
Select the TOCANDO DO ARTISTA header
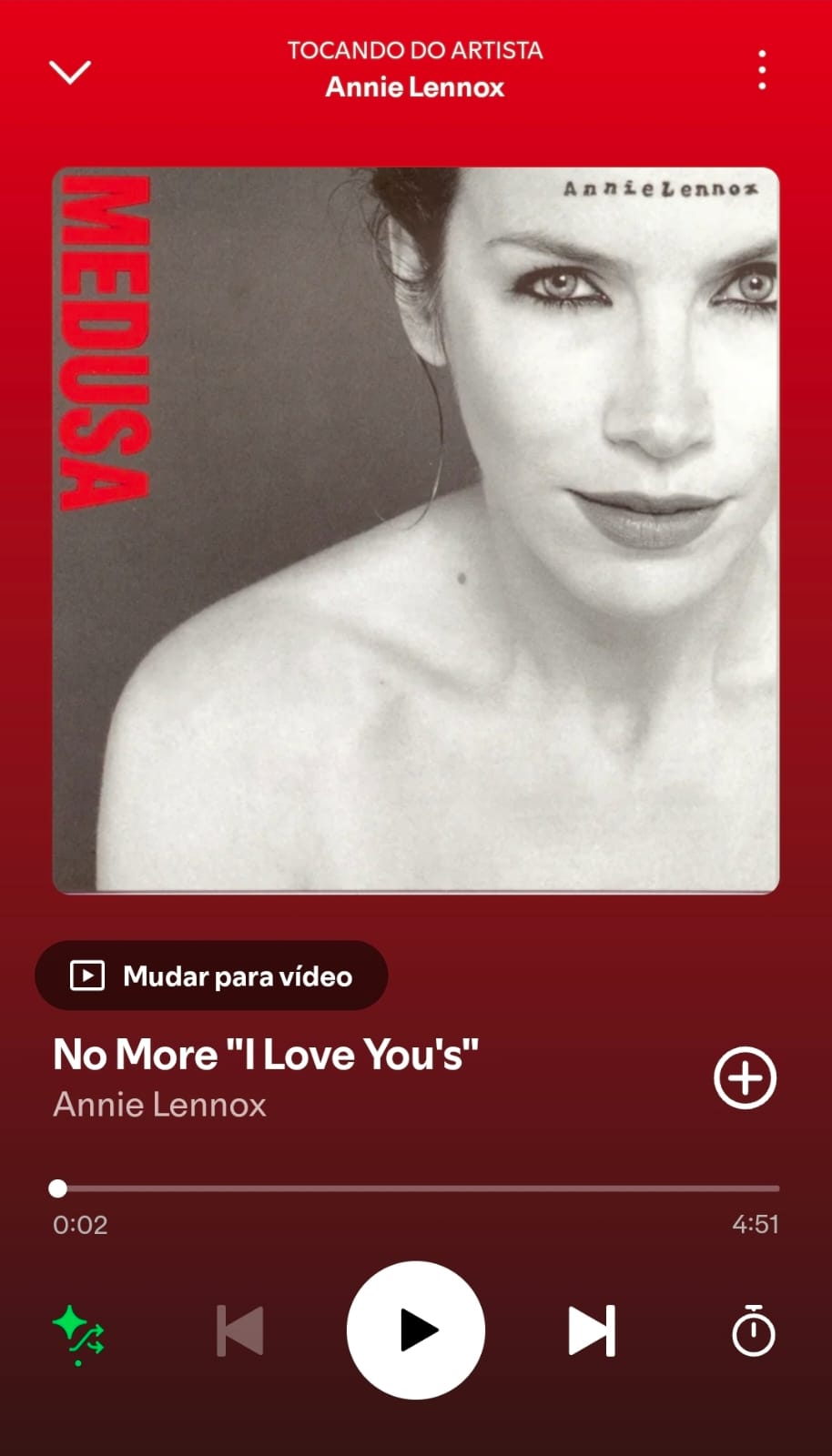pyautogui.click(x=415, y=51)
